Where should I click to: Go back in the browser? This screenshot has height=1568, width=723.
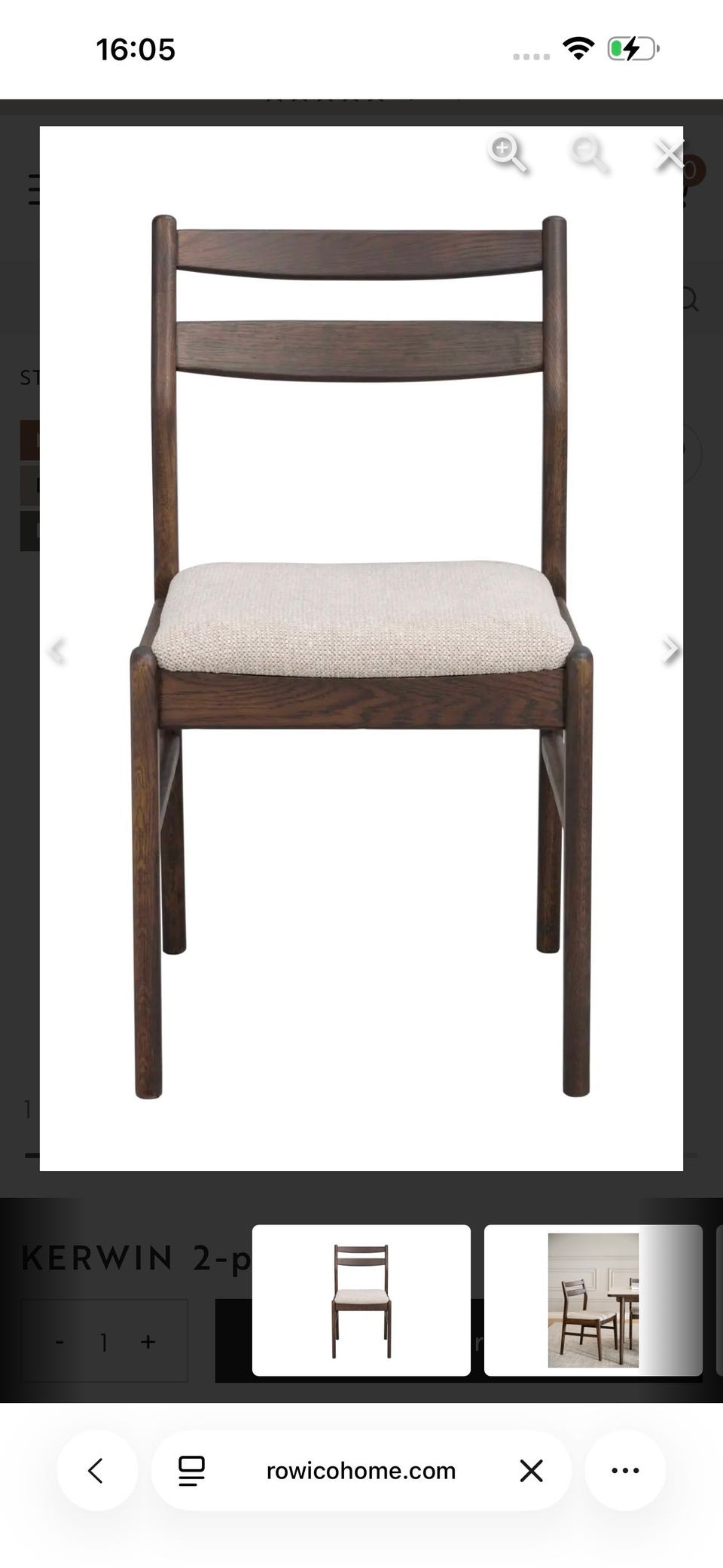pos(97,1470)
